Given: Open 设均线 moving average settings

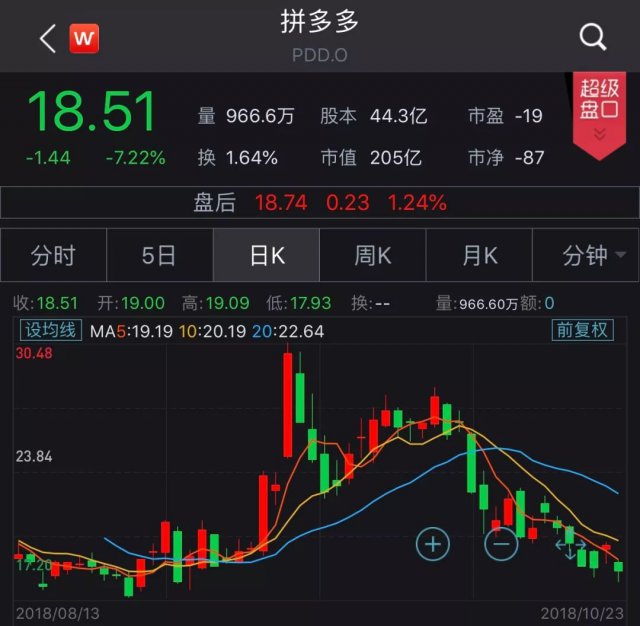Looking at the screenshot, I should [x=50, y=331].
